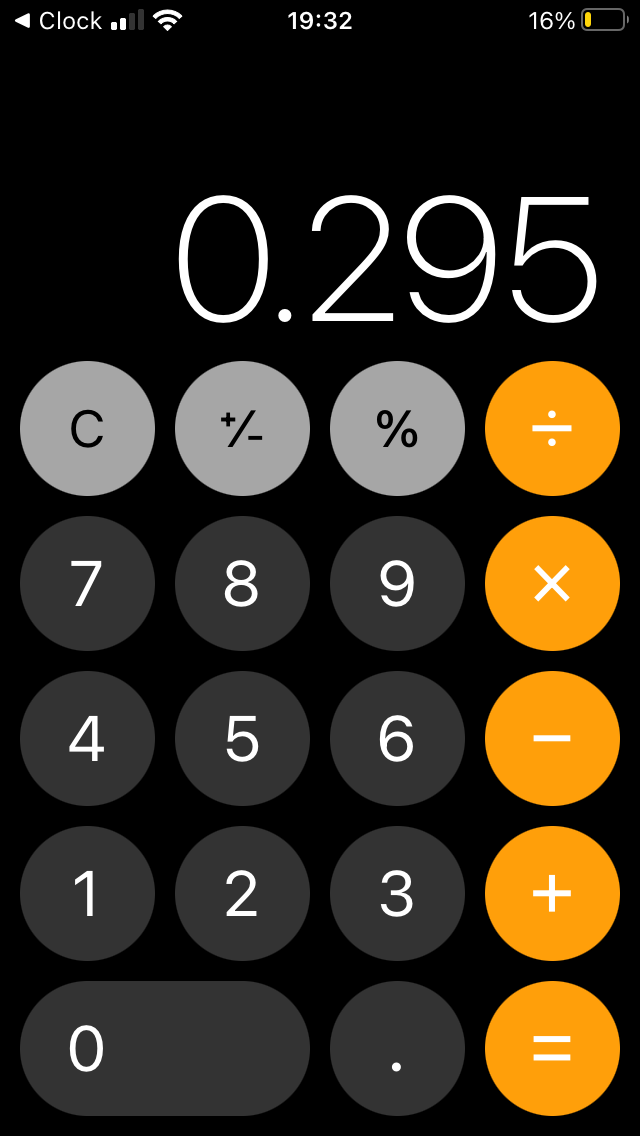
Task: Tap the percent key
Action: tap(397, 428)
